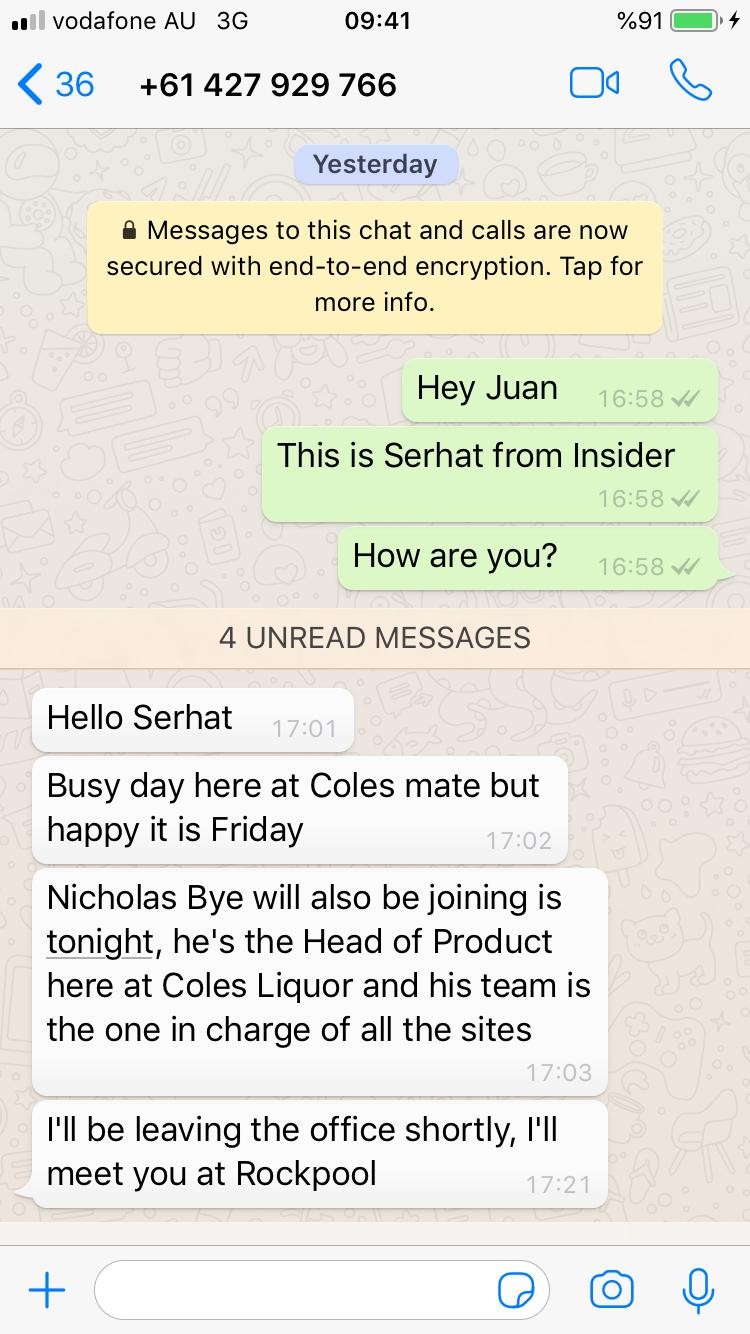750x1334 pixels.
Task: Open the camera
Action: click(611, 1290)
